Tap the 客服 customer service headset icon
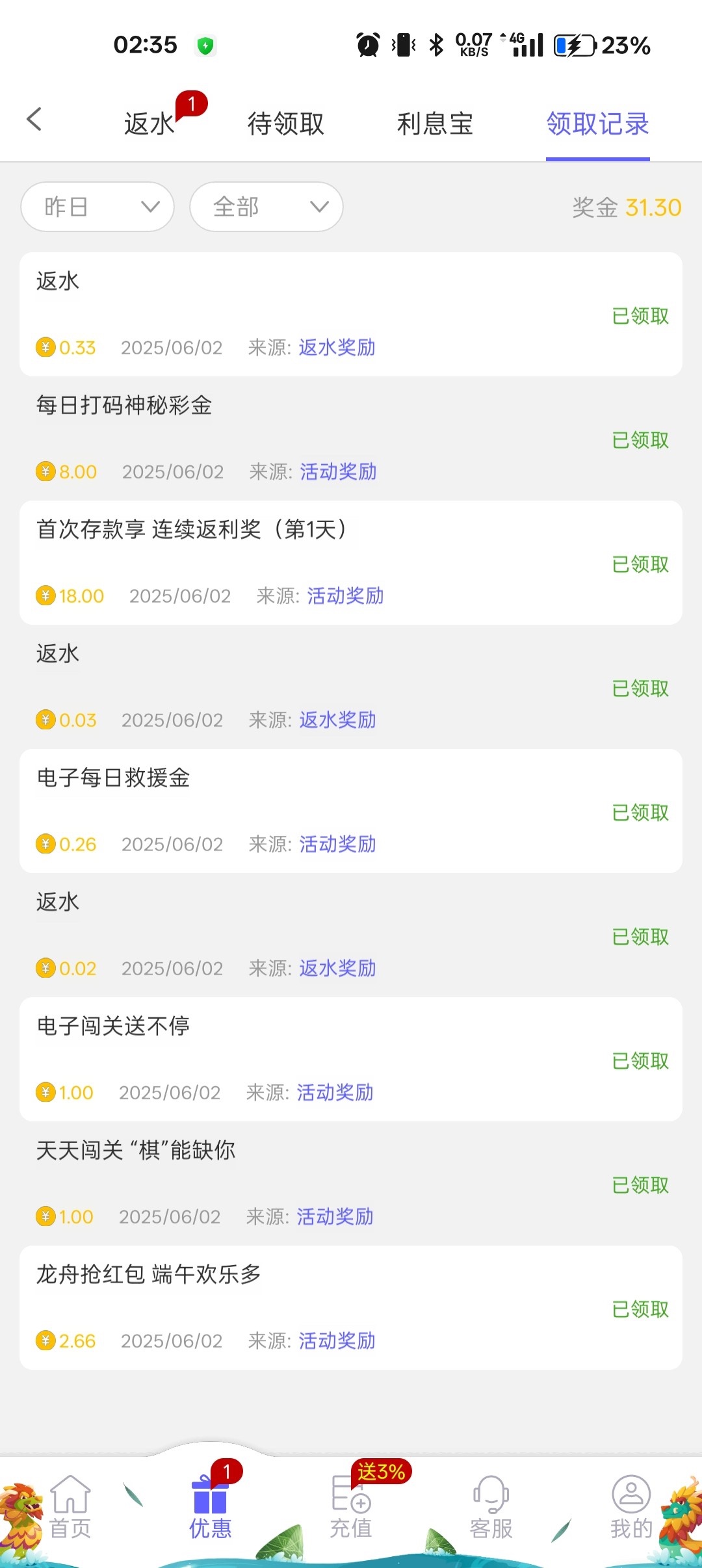 [x=491, y=1495]
